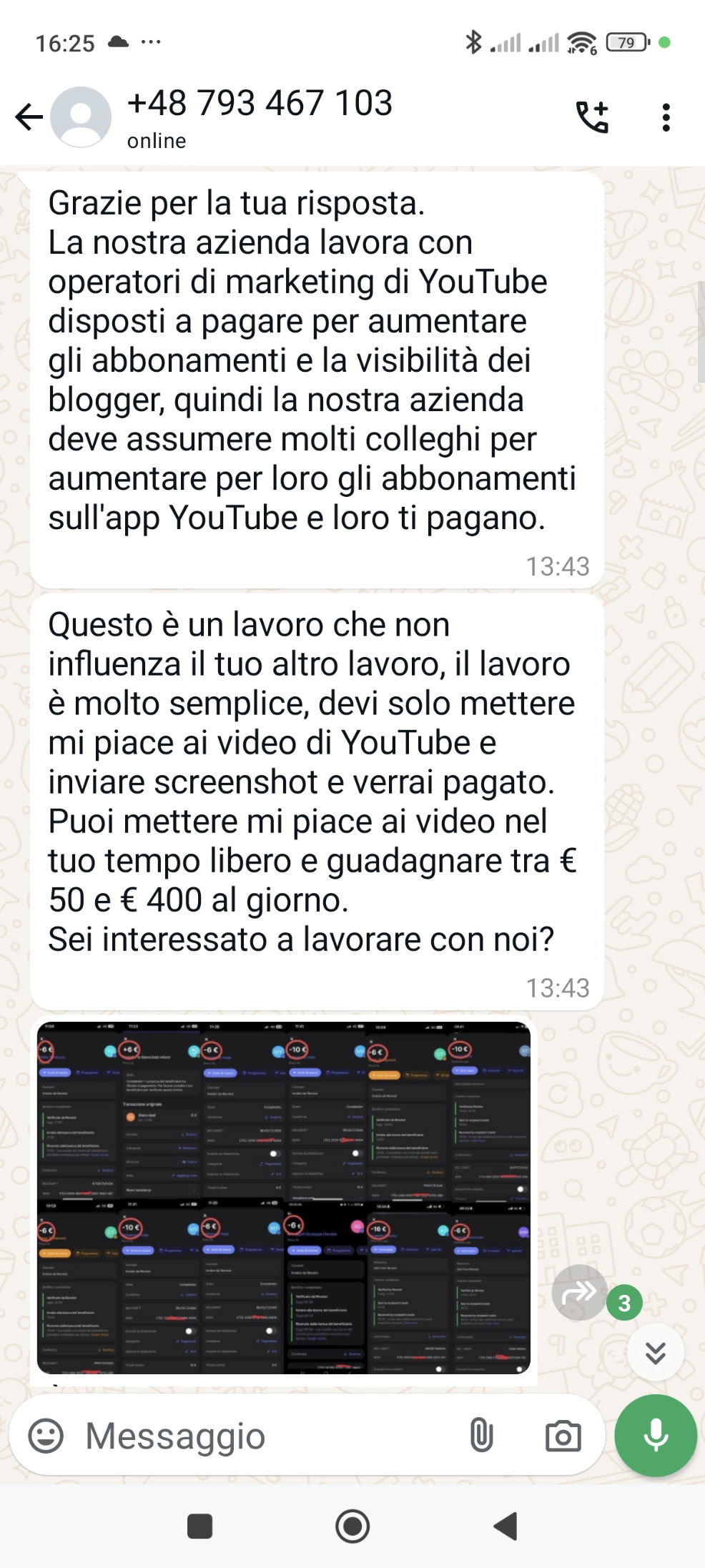Go back to the chat list
The image size is (705, 1568).
pyautogui.click(x=29, y=117)
